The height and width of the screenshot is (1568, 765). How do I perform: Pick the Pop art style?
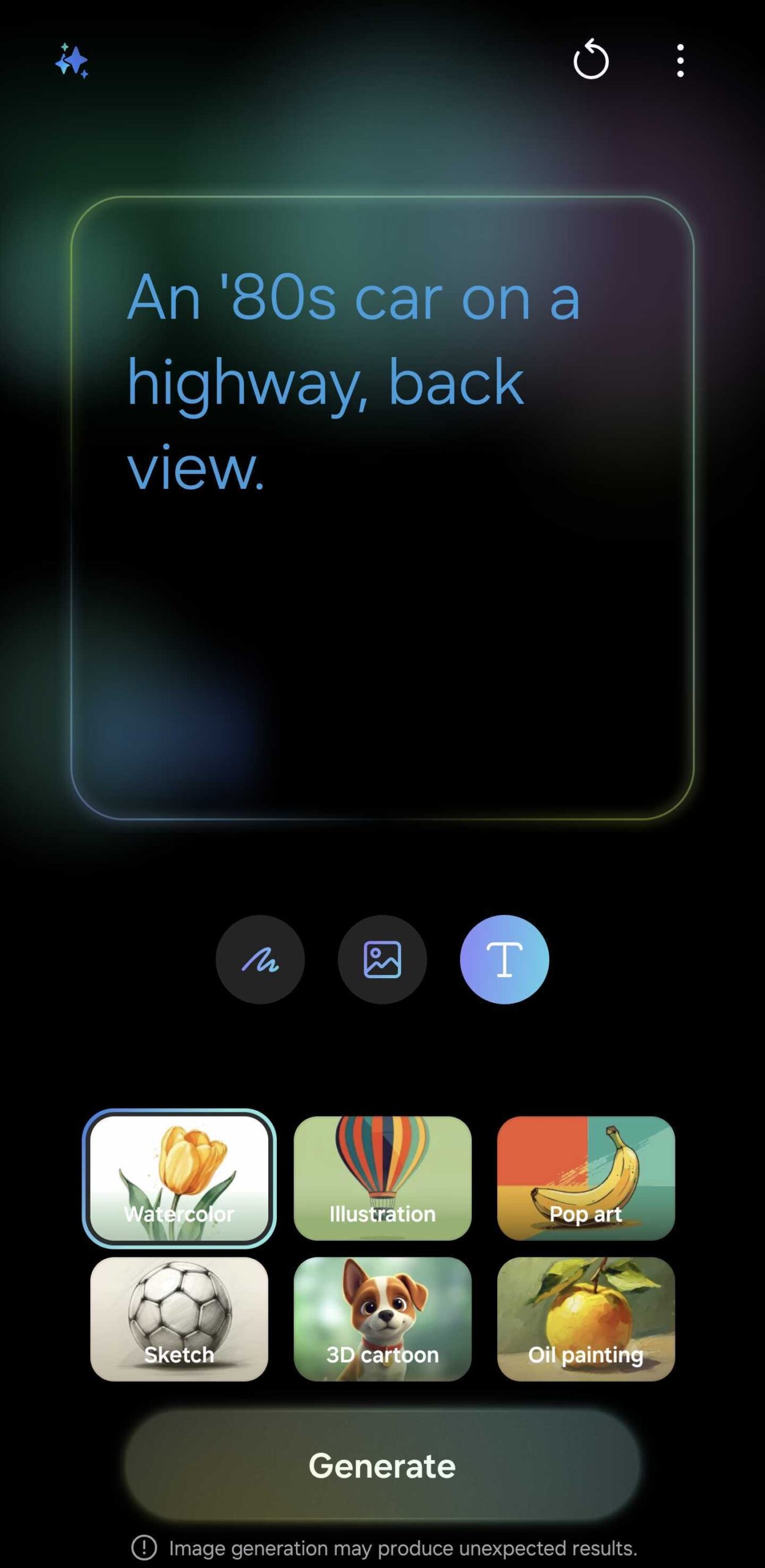point(586,1178)
